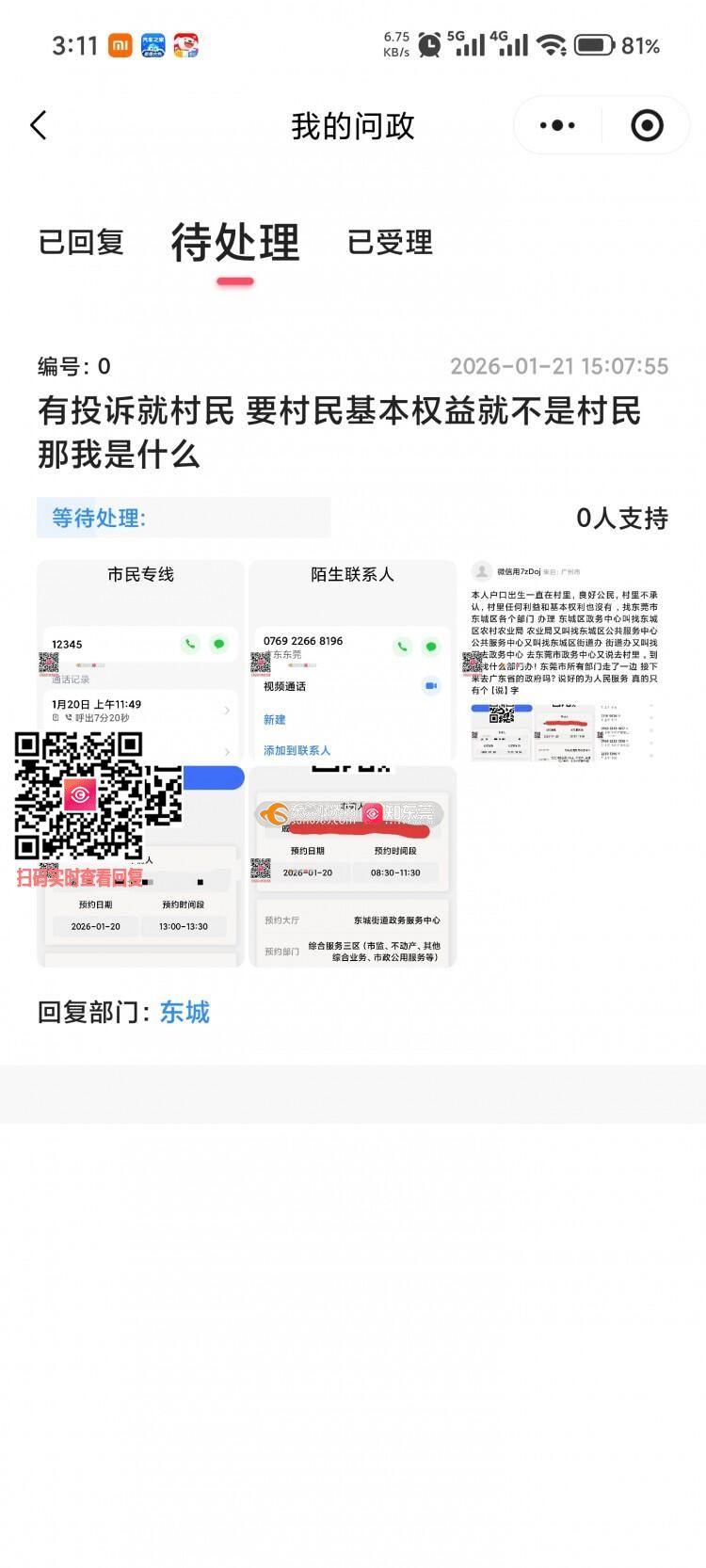Switch to the 已受理 tab
This screenshot has height=1568, width=706.
point(390,242)
